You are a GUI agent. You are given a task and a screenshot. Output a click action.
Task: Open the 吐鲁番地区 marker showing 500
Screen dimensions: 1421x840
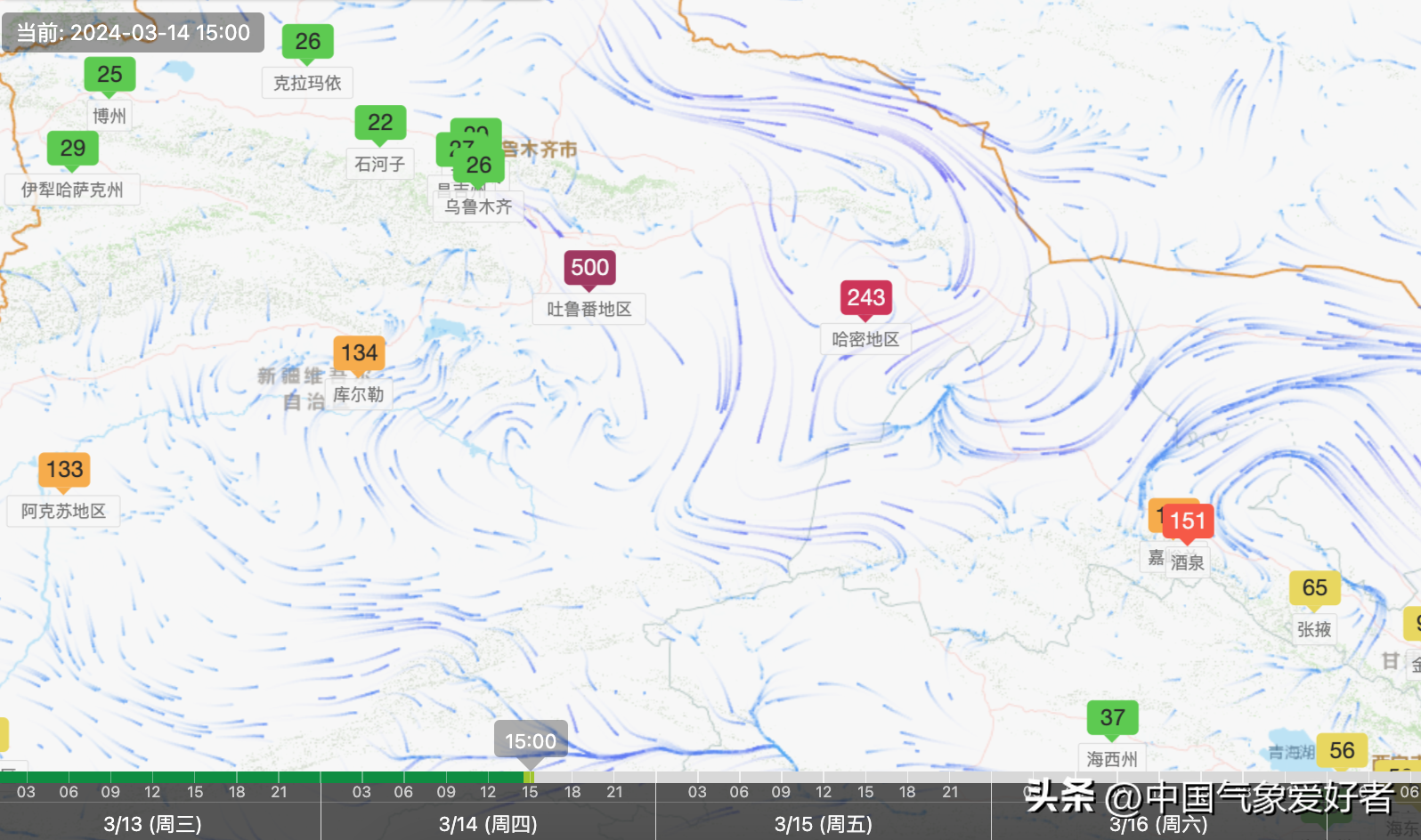point(589,268)
